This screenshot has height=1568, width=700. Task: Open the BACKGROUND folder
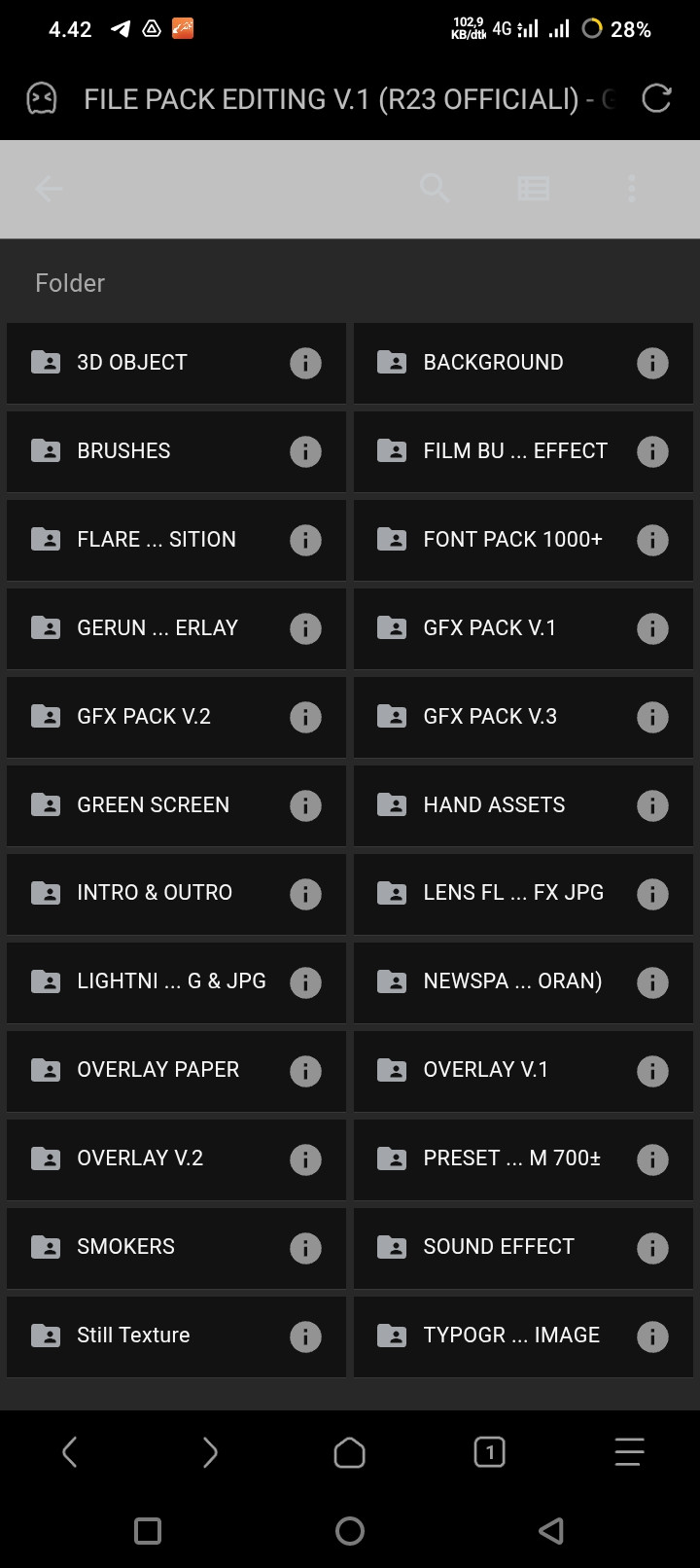(x=523, y=363)
